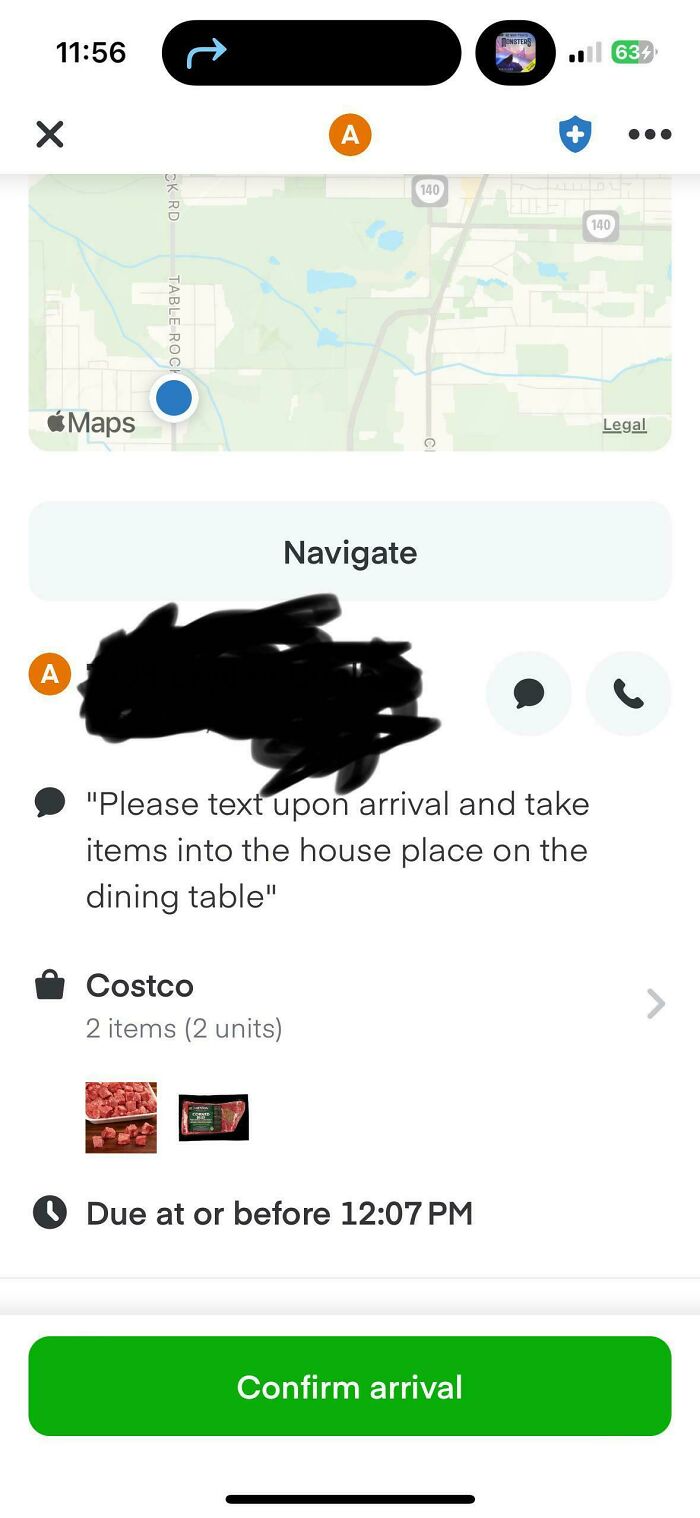Confirm arrival at the delivery address
The width and height of the screenshot is (700, 1518).
(x=350, y=1386)
